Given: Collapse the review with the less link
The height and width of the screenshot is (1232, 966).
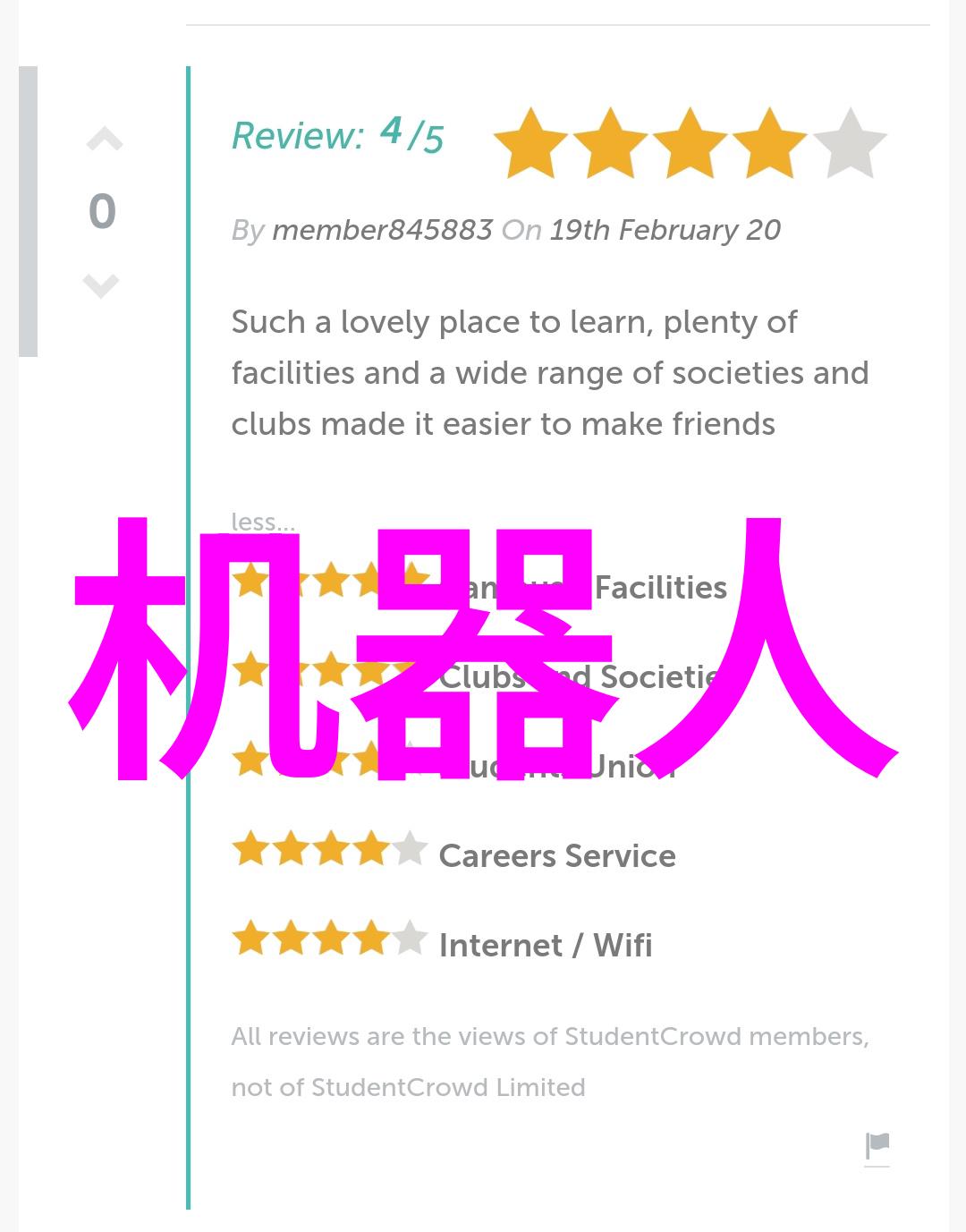Looking at the screenshot, I should (x=262, y=522).
